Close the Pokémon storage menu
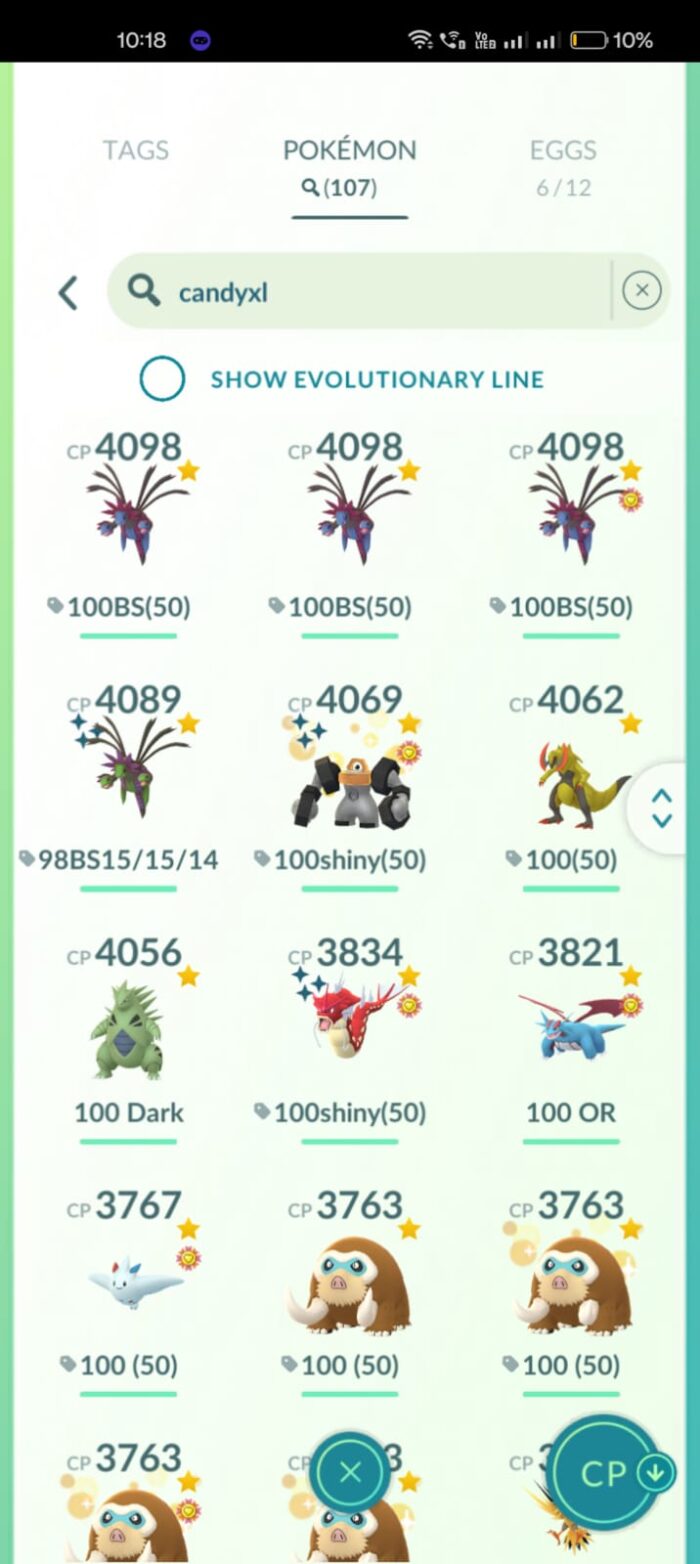Viewport: 700px width, 1564px height. pos(350,1472)
